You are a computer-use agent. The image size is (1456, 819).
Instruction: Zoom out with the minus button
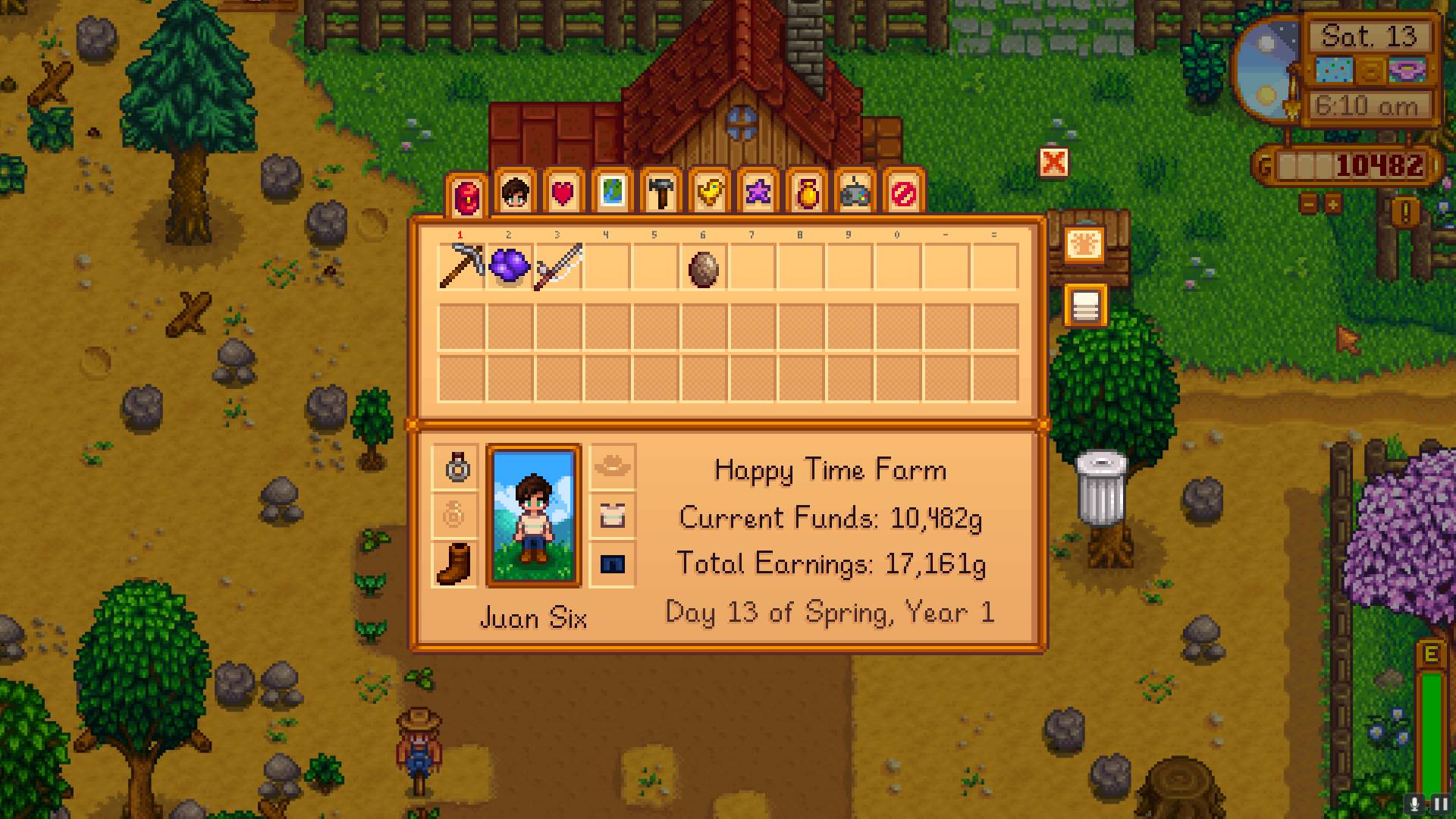tap(1308, 203)
